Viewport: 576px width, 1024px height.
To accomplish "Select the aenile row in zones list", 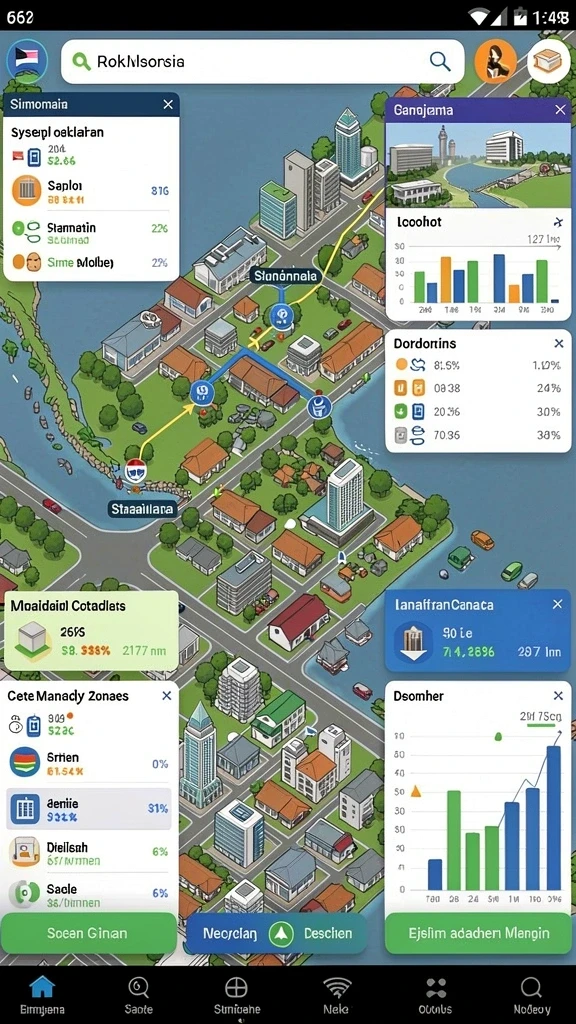I will (89, 809).
